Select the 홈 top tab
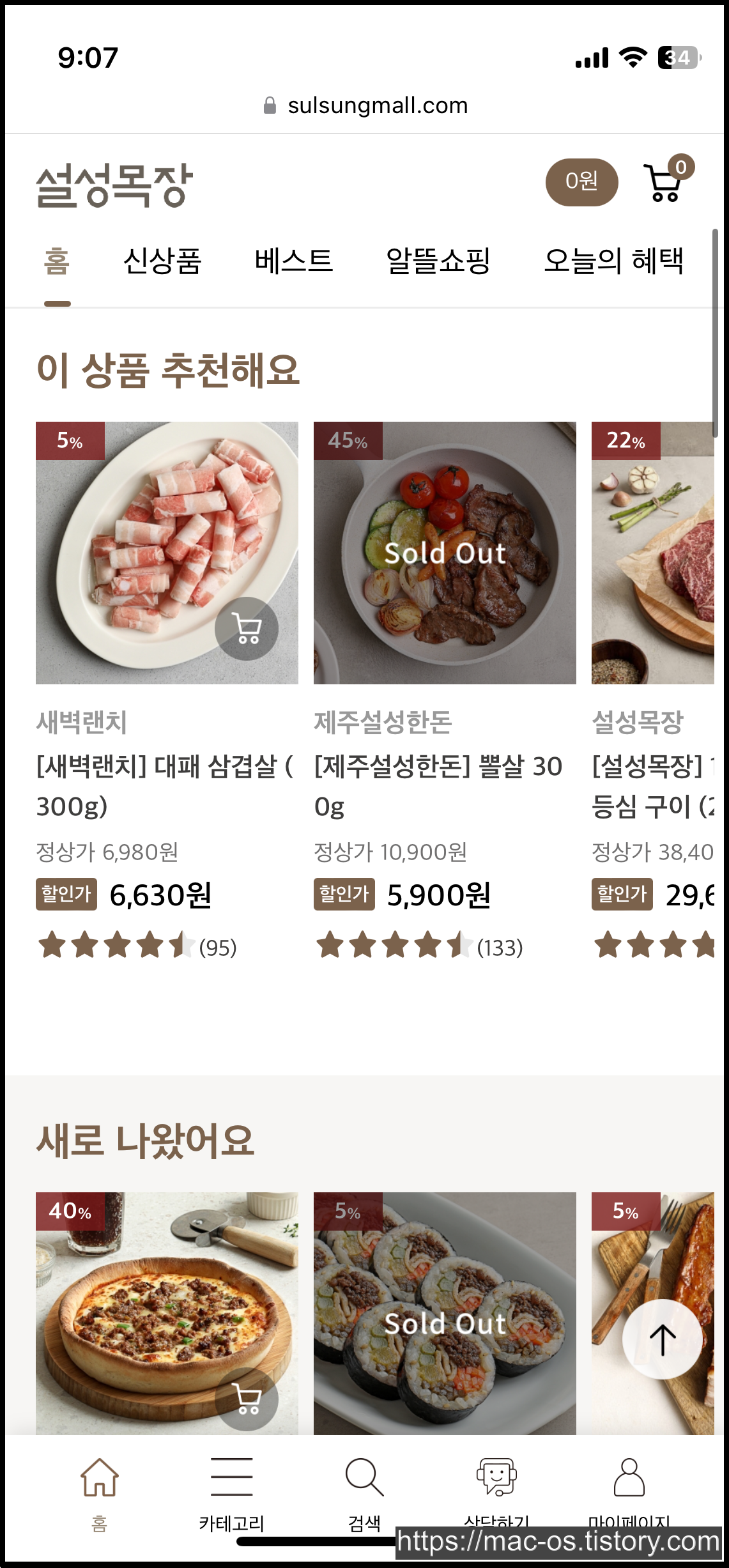 (x=57, y=261)
